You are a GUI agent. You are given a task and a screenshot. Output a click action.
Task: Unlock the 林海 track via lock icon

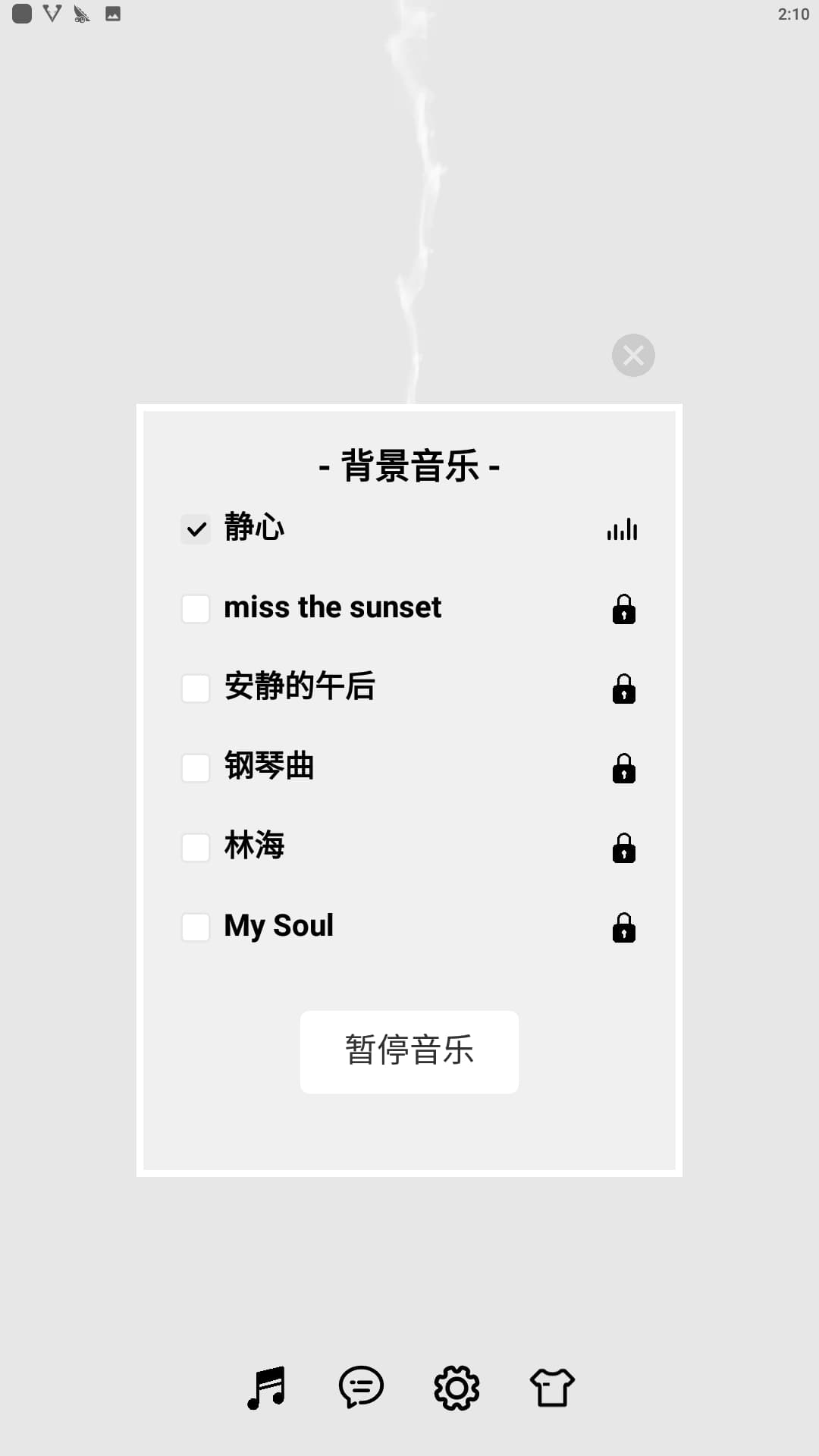[623, 848]
